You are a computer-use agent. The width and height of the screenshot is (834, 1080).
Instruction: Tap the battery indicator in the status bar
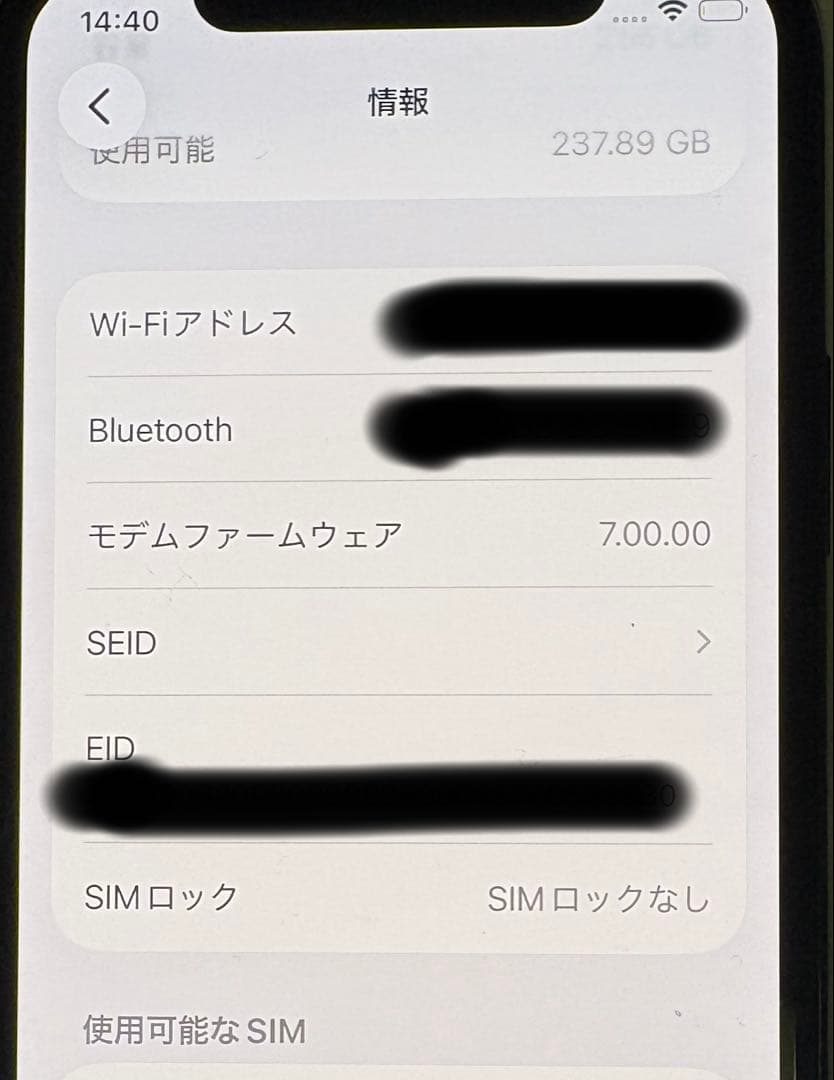[x=723, y=12]
